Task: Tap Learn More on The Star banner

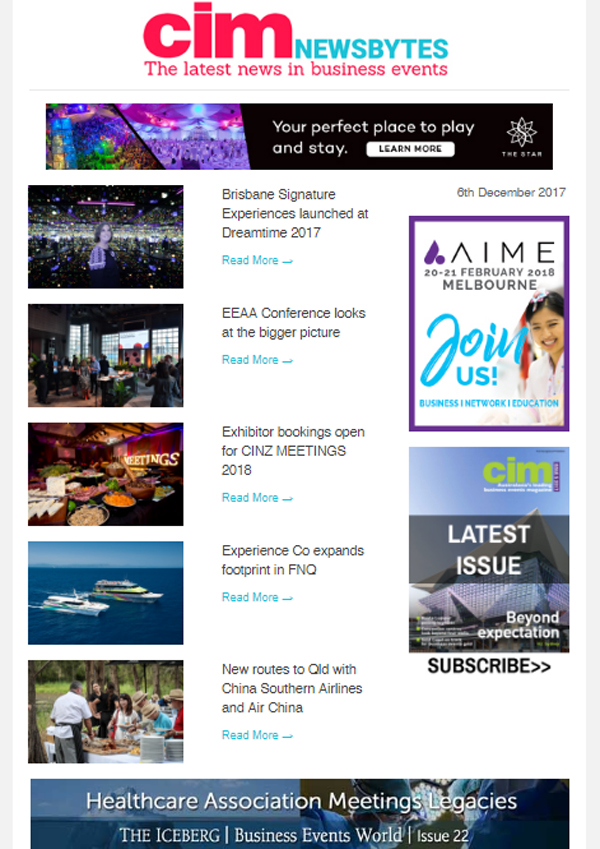Action: click(410, 149)
